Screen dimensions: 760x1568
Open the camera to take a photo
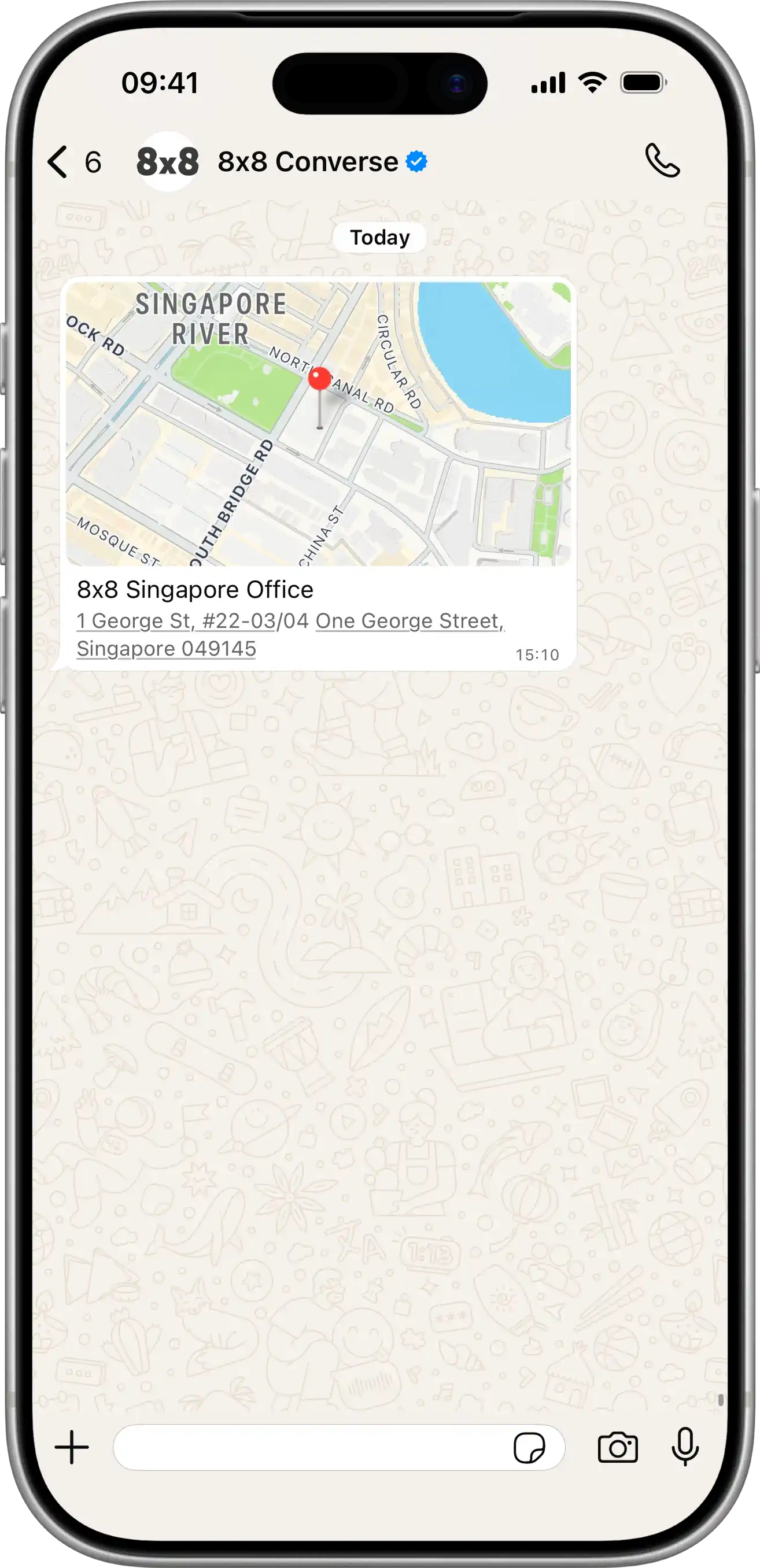(x=618, y=1447)
